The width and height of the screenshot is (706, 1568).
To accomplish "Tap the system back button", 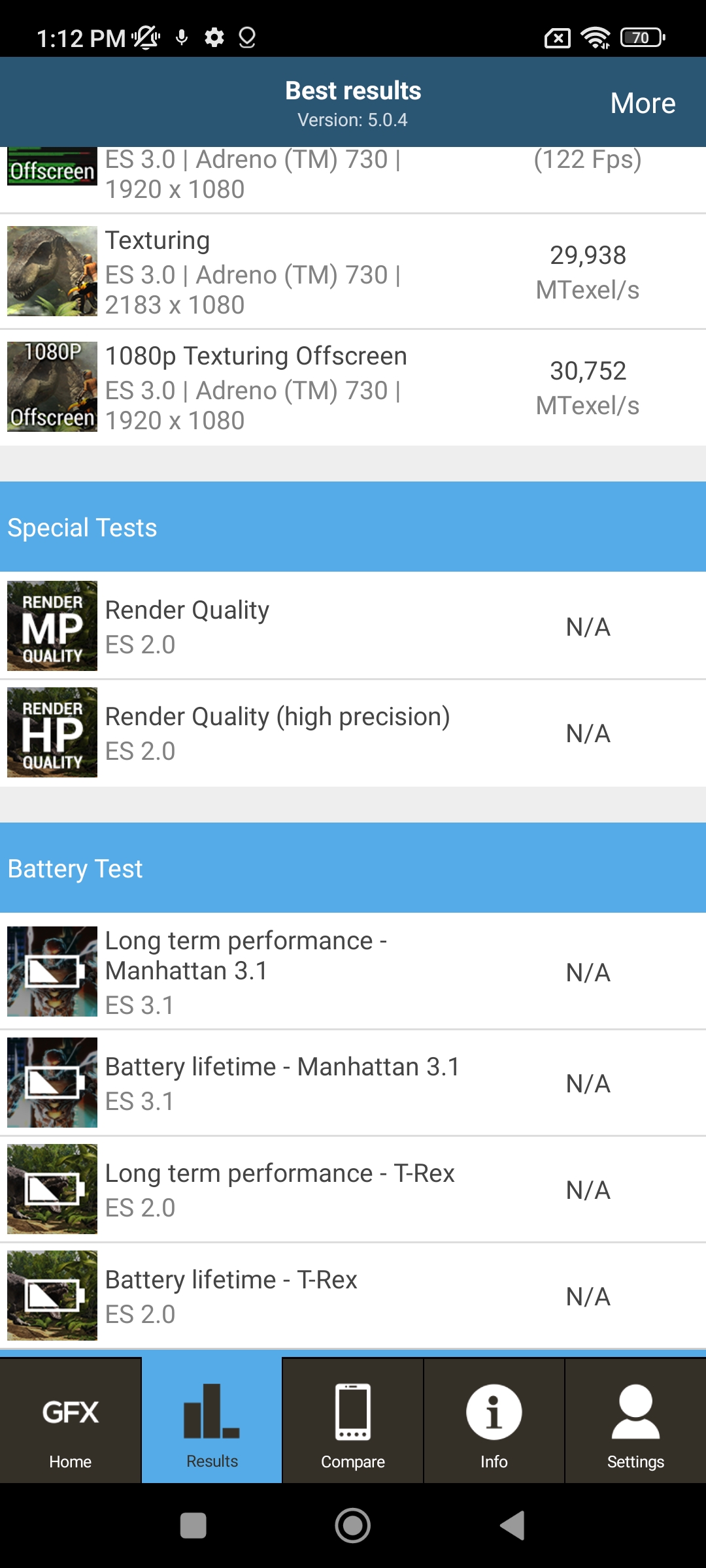I will (512, 1526).
